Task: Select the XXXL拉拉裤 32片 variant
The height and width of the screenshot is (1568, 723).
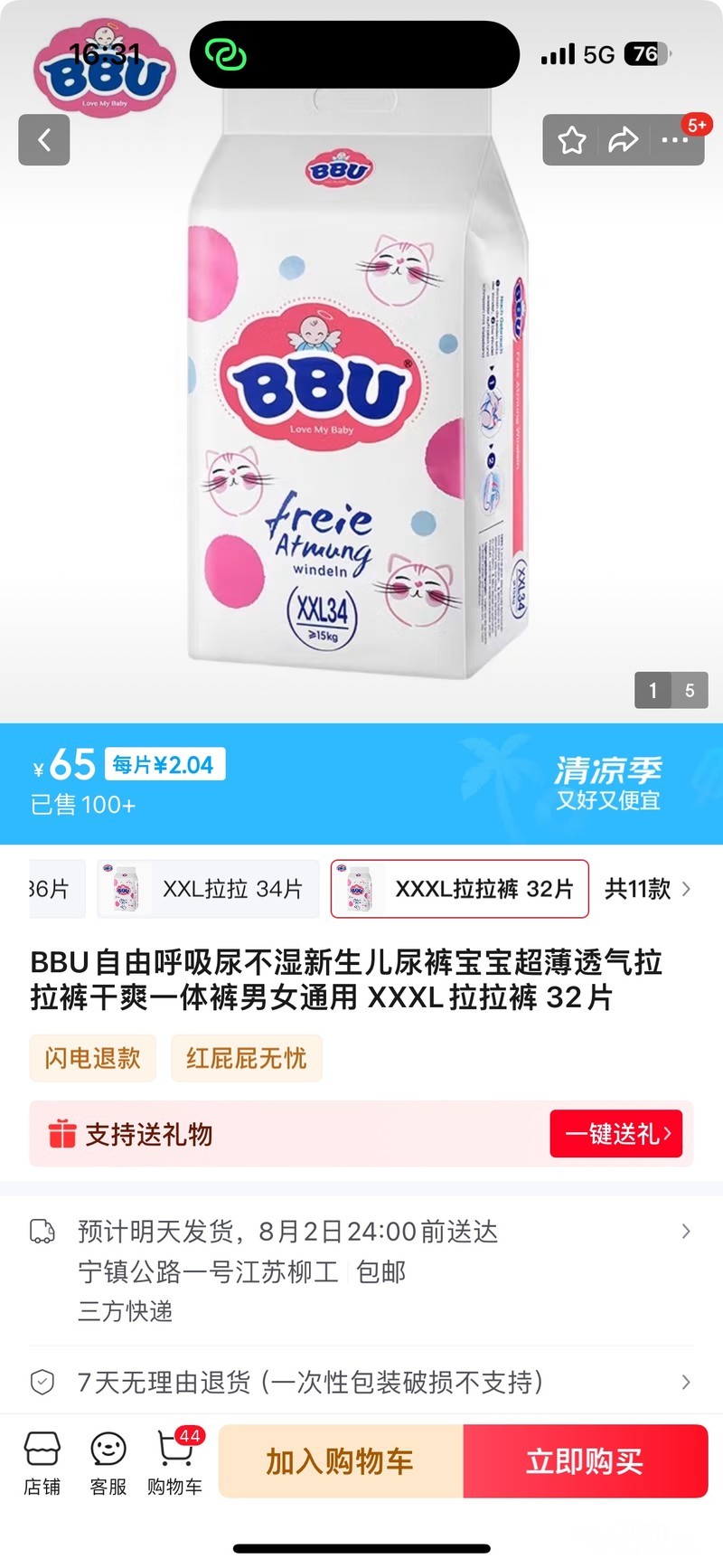Action: tap(460, 889)
